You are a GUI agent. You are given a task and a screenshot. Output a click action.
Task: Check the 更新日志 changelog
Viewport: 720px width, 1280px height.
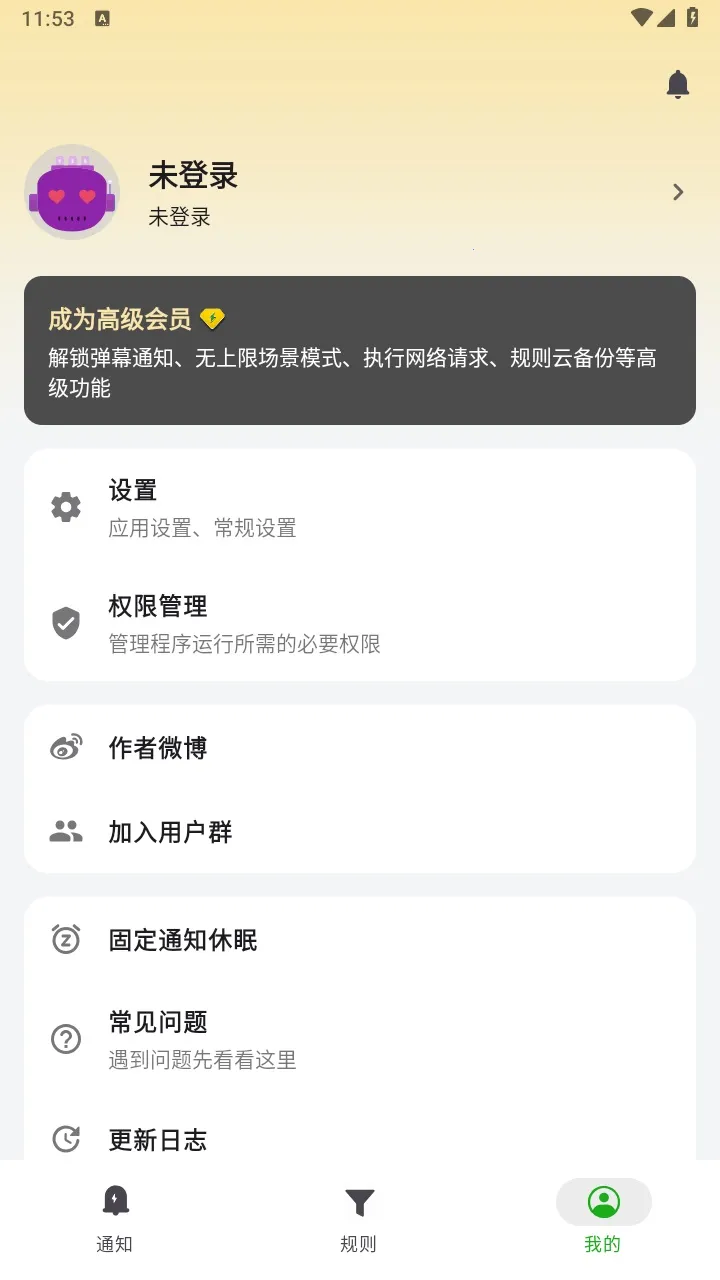(360, 1138)
